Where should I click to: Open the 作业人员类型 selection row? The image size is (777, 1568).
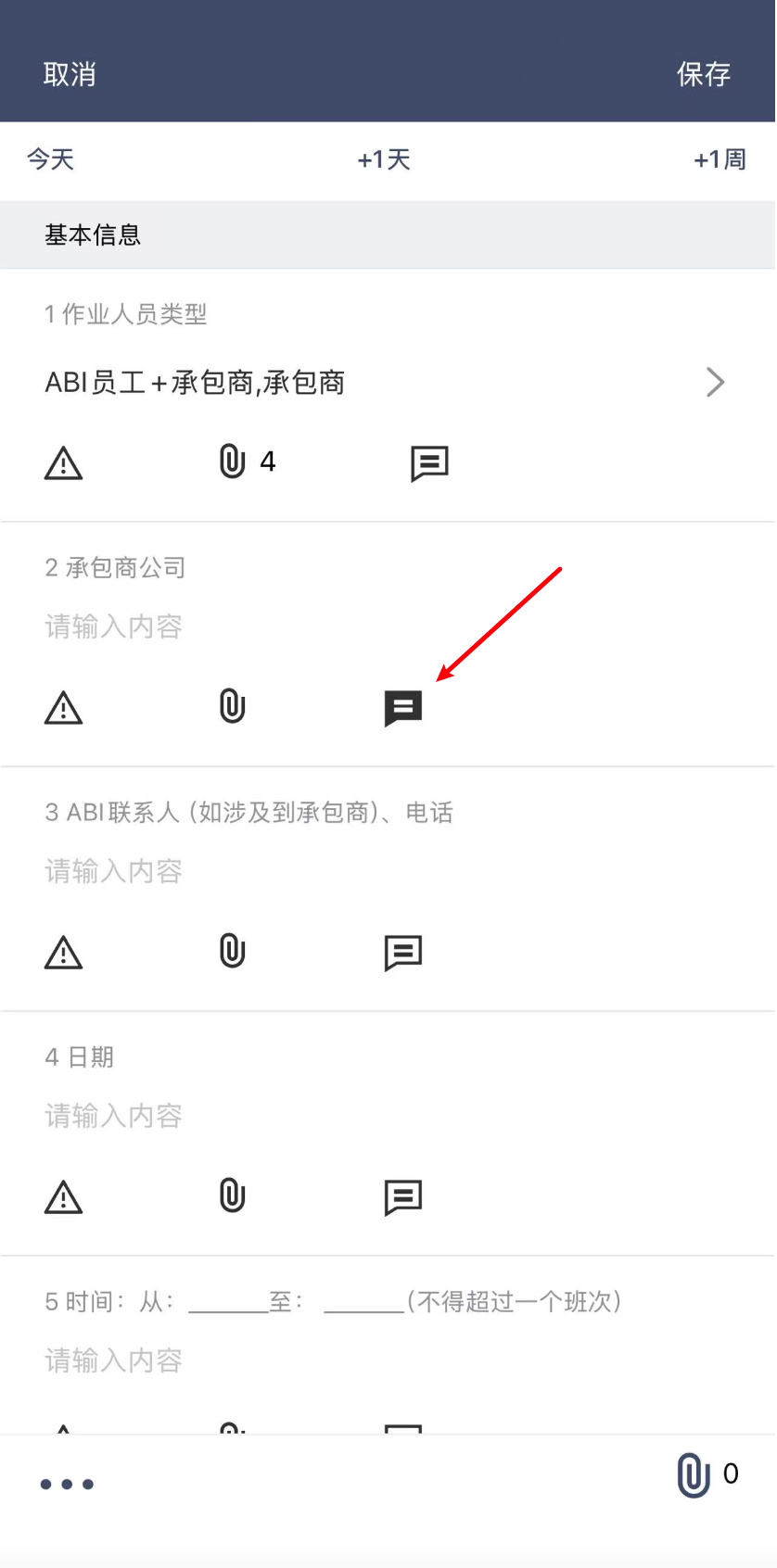click(x=388, y=382)
